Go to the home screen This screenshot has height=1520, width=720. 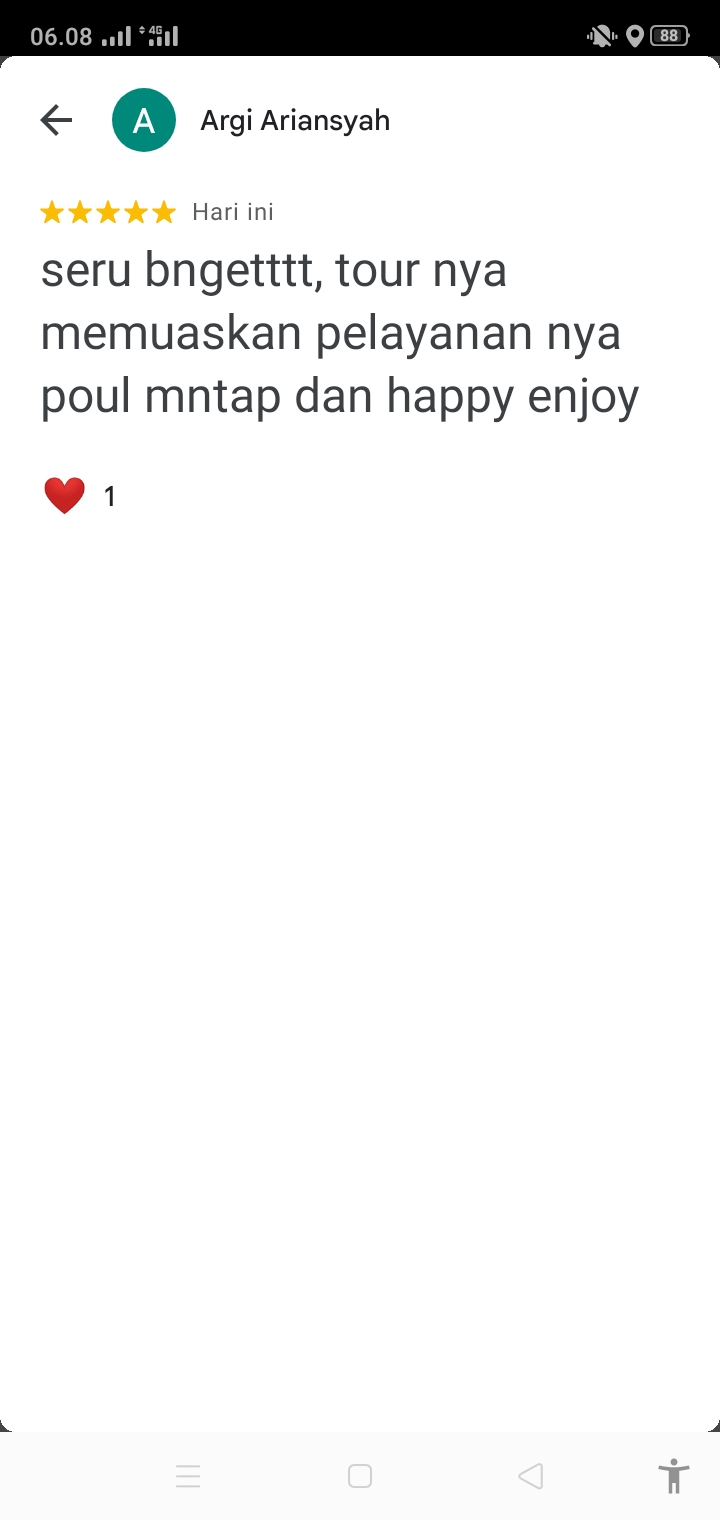(x=360, y=1476)
